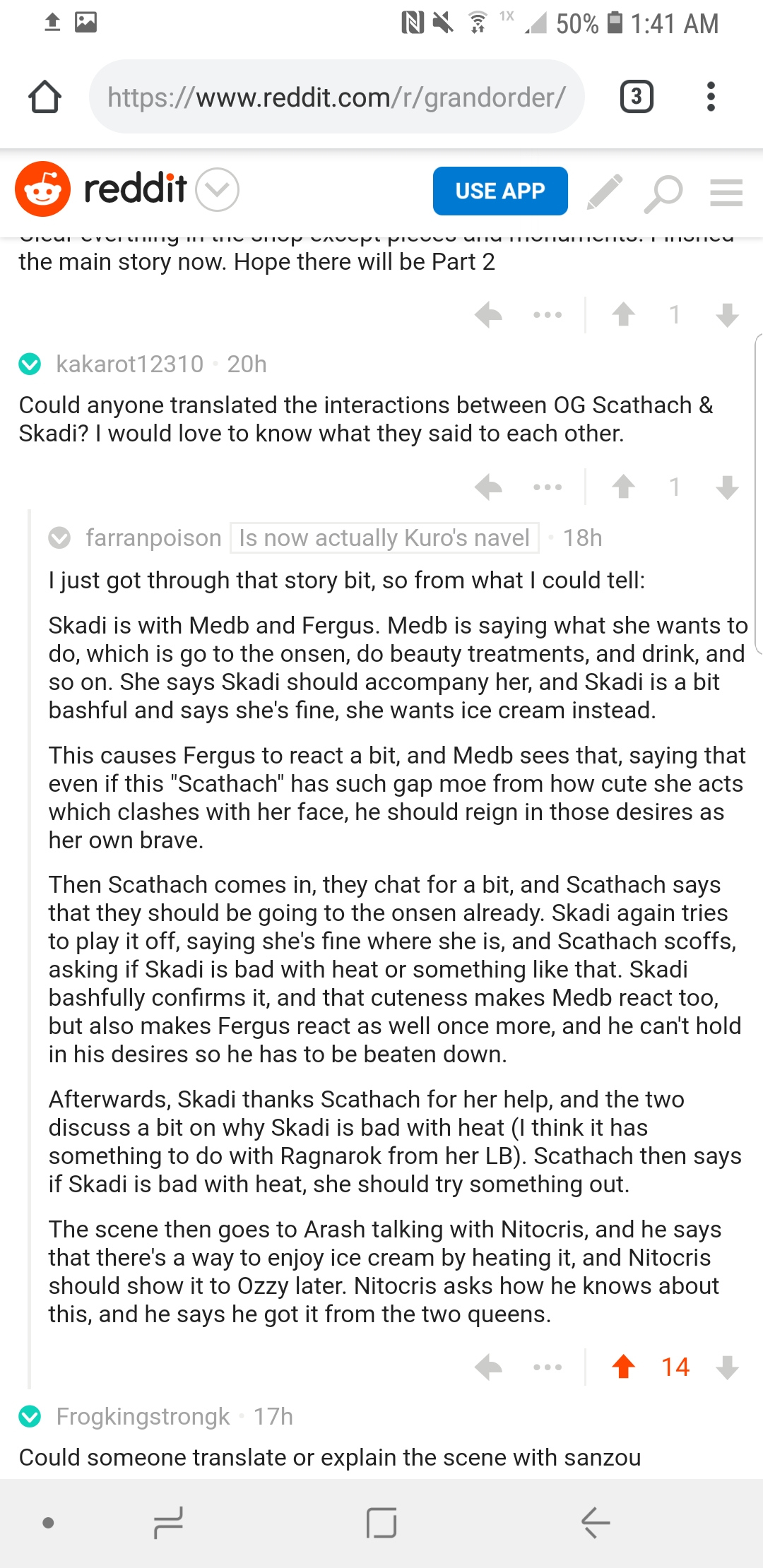
Task: Remove upvote on farranpoison's comment
Action: [x=623, y=1367]
